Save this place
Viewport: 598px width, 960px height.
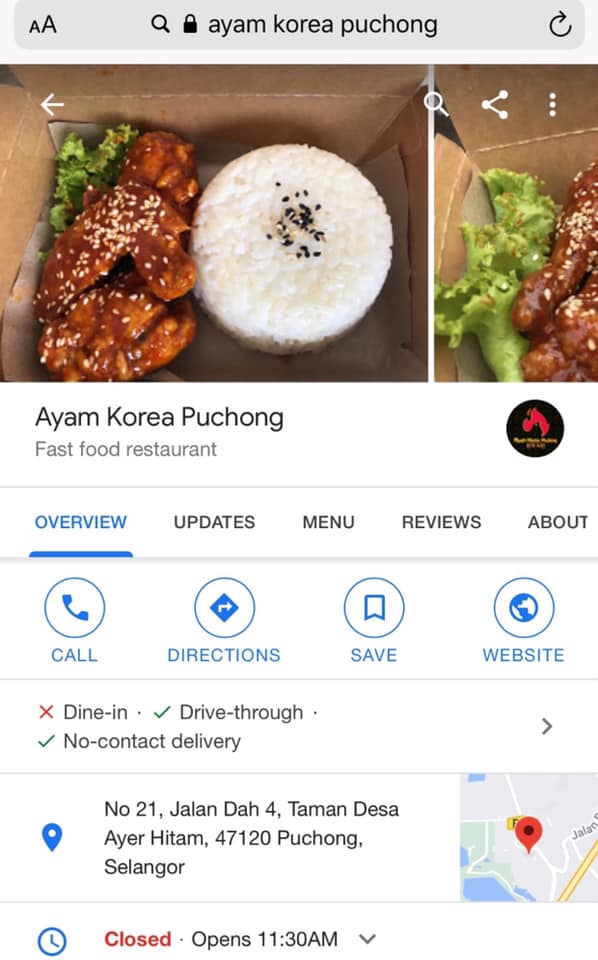tap(374, 620)
